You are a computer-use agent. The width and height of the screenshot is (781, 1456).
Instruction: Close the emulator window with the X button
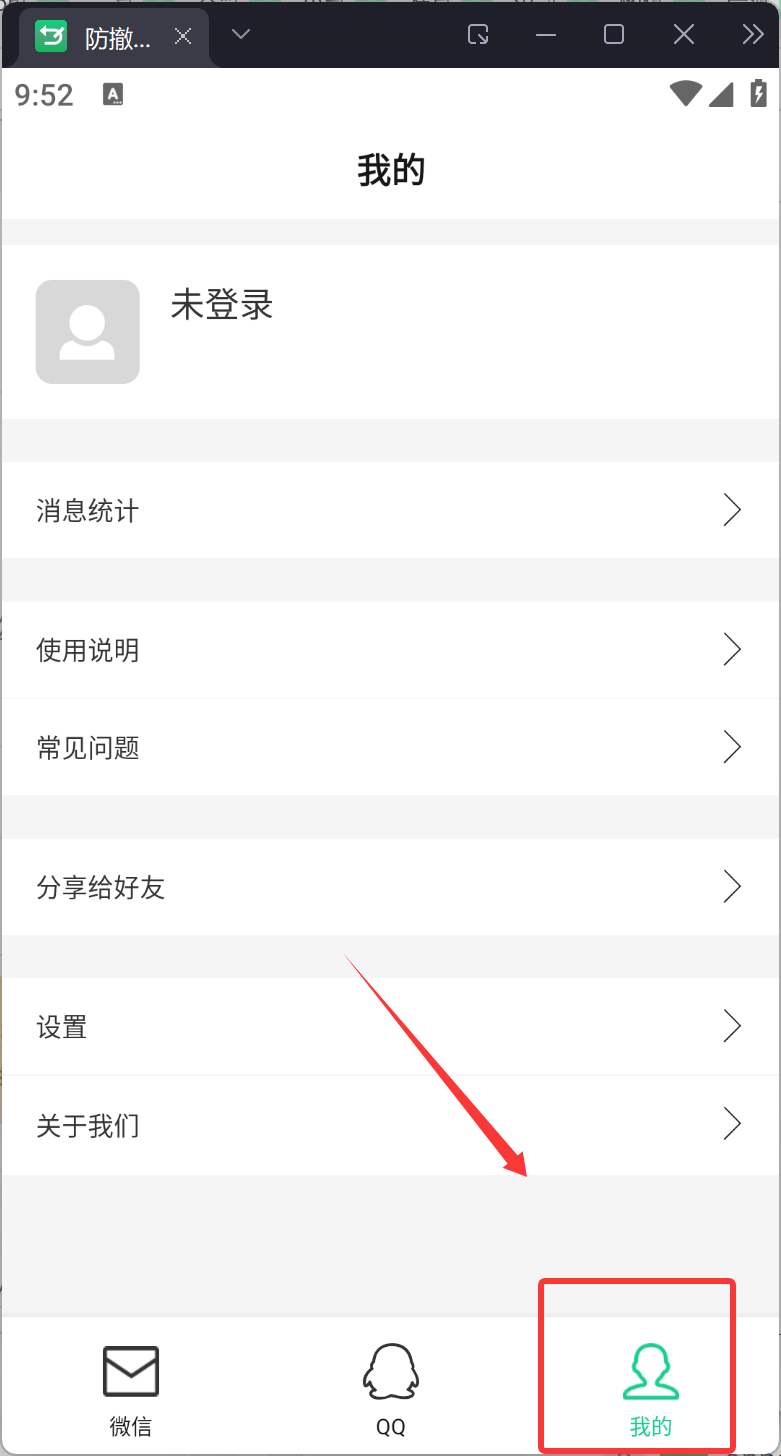pos(684,35)
